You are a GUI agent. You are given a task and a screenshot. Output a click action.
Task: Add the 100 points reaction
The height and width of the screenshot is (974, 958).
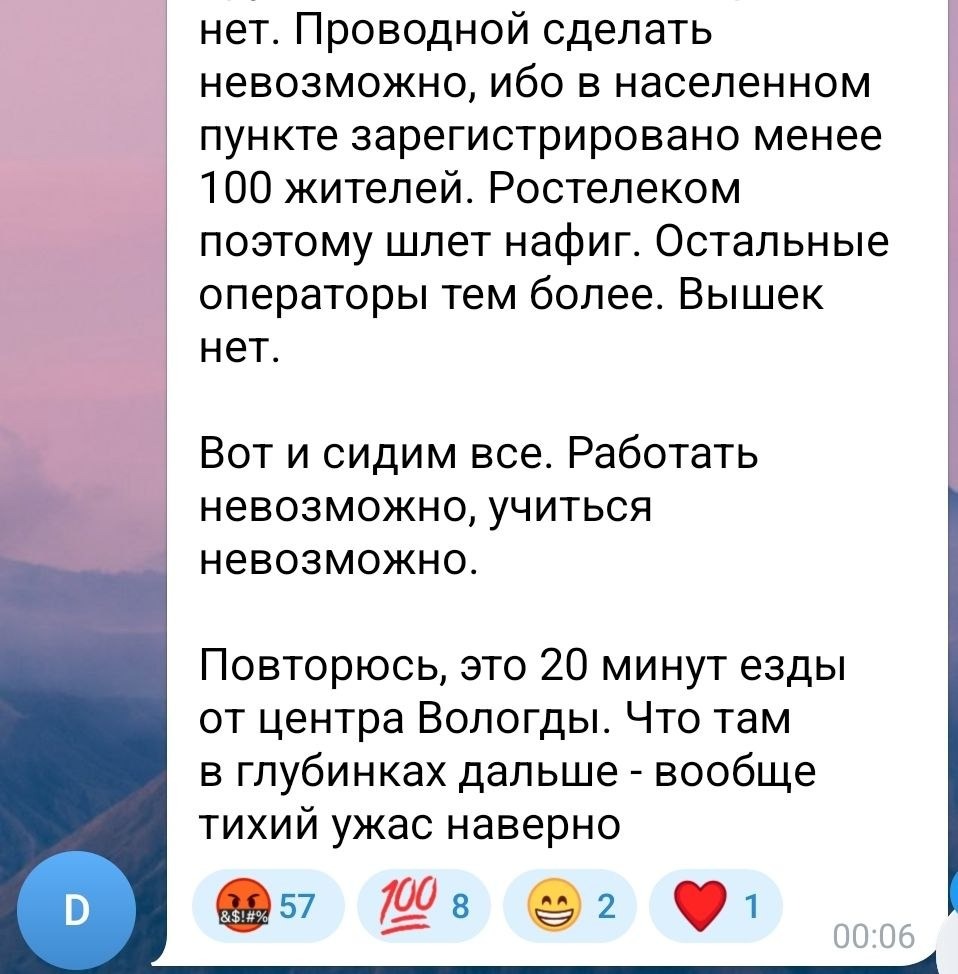tap(420, 908)
